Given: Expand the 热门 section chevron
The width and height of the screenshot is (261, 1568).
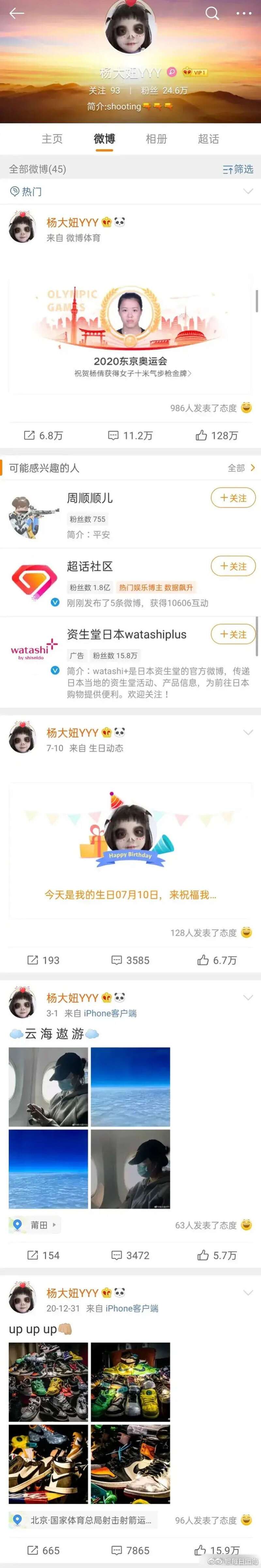Looking at the screenshot, I should tap(248, 191).
